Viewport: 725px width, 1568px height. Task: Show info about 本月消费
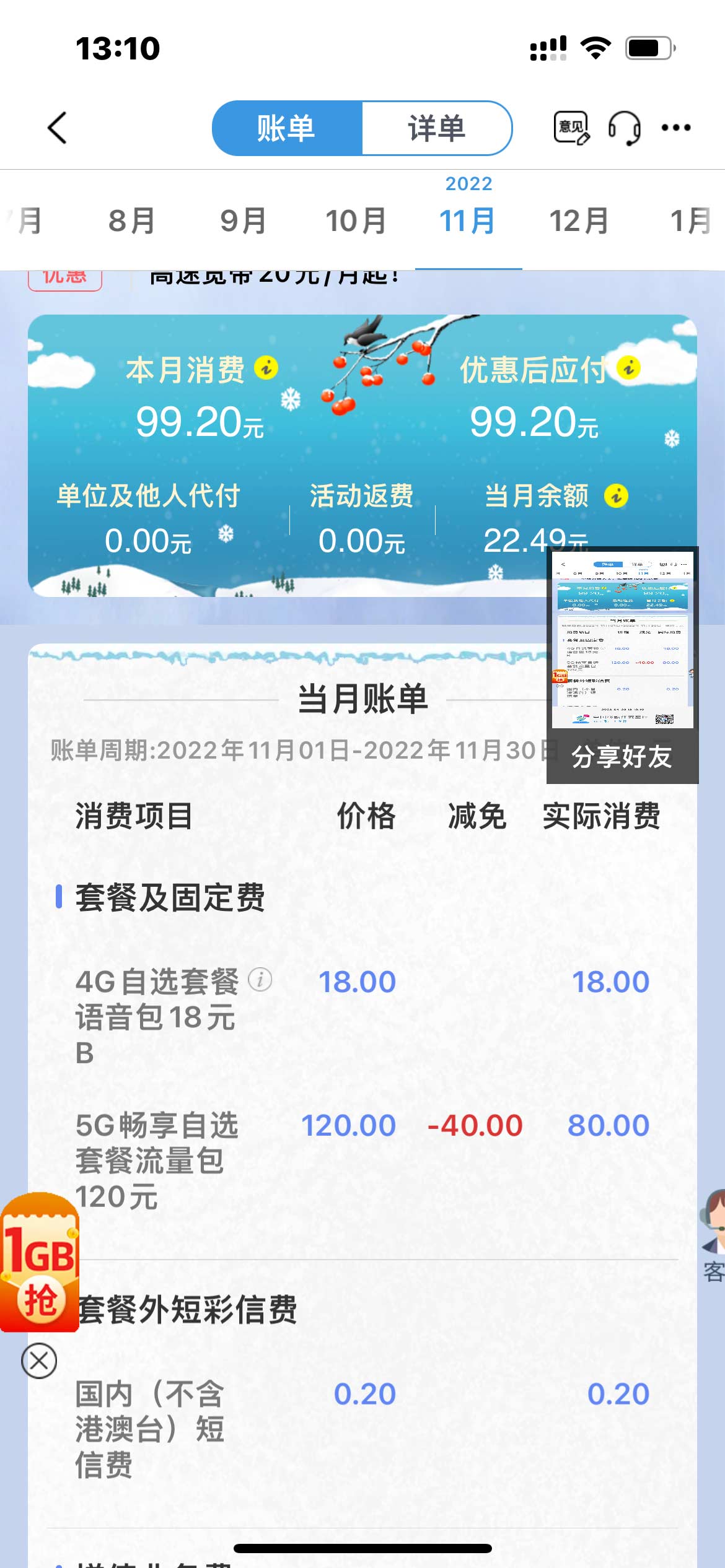[266, 368]
